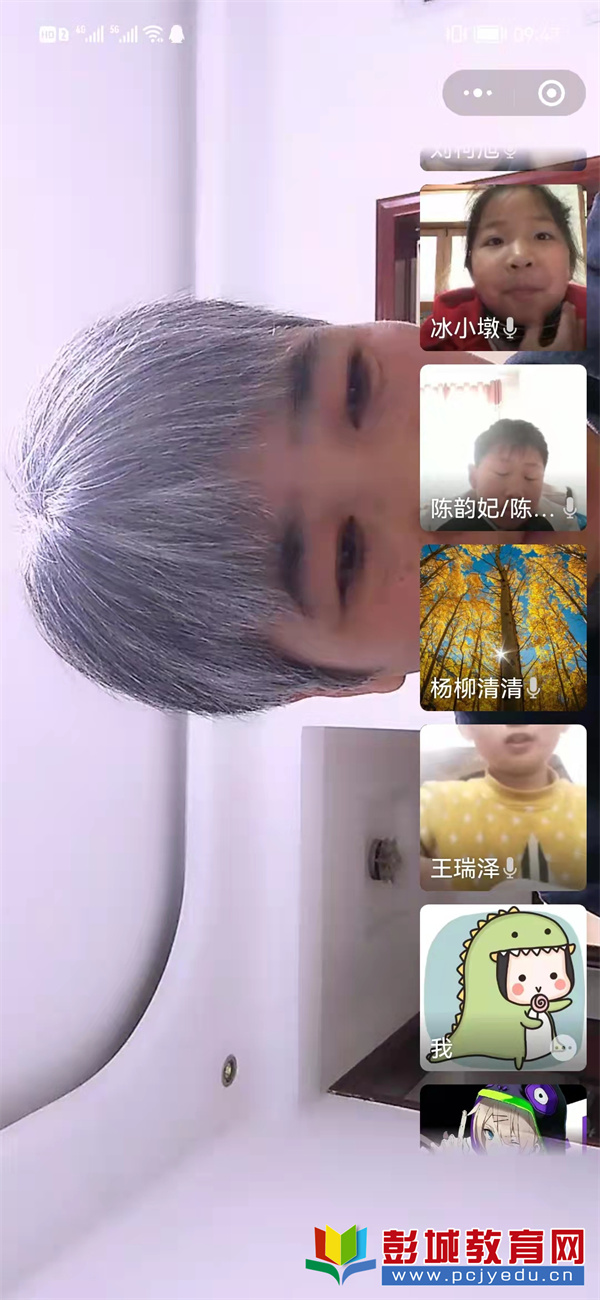Screen dimensions: 600x1300
Task: Close the mini program with the circle button
Action: (x=551, y=93)
